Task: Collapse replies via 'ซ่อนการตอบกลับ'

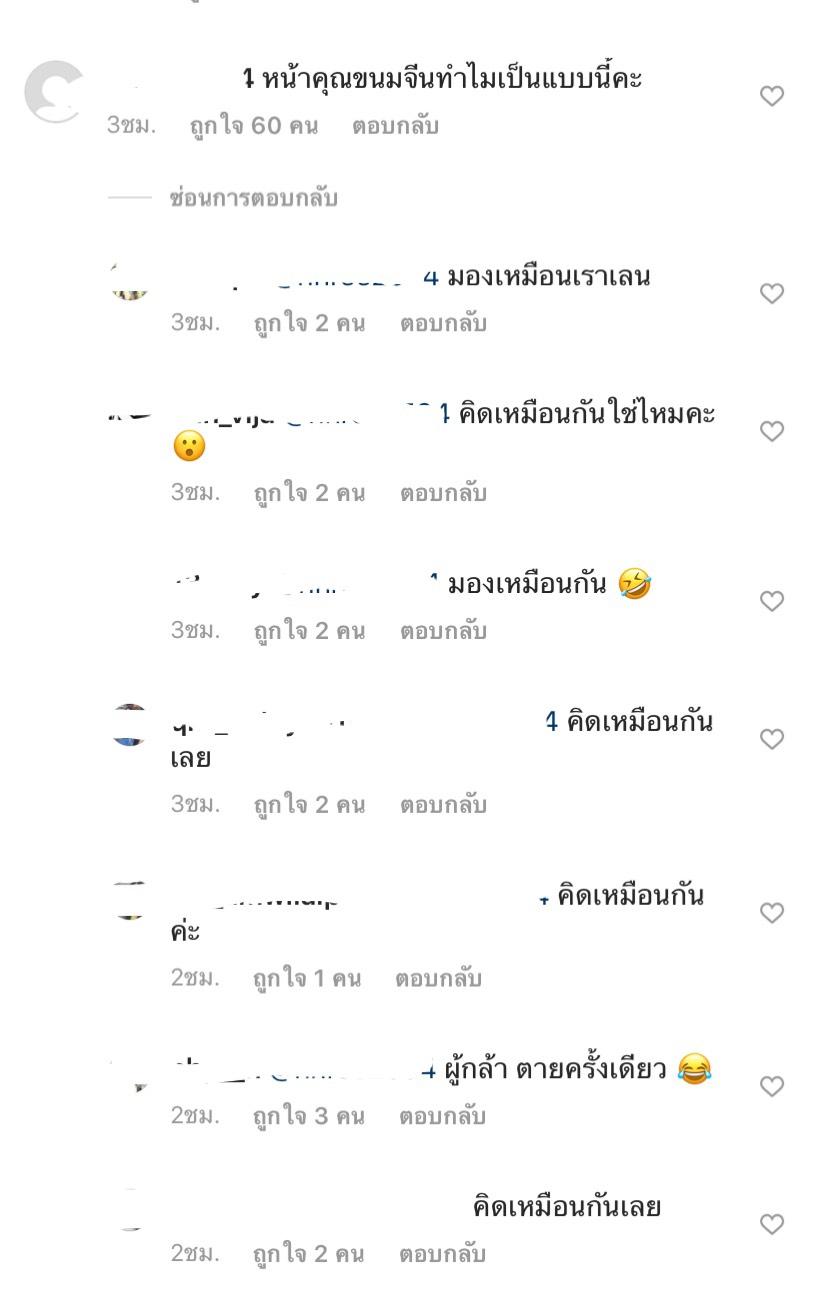Action: point(253,199)
